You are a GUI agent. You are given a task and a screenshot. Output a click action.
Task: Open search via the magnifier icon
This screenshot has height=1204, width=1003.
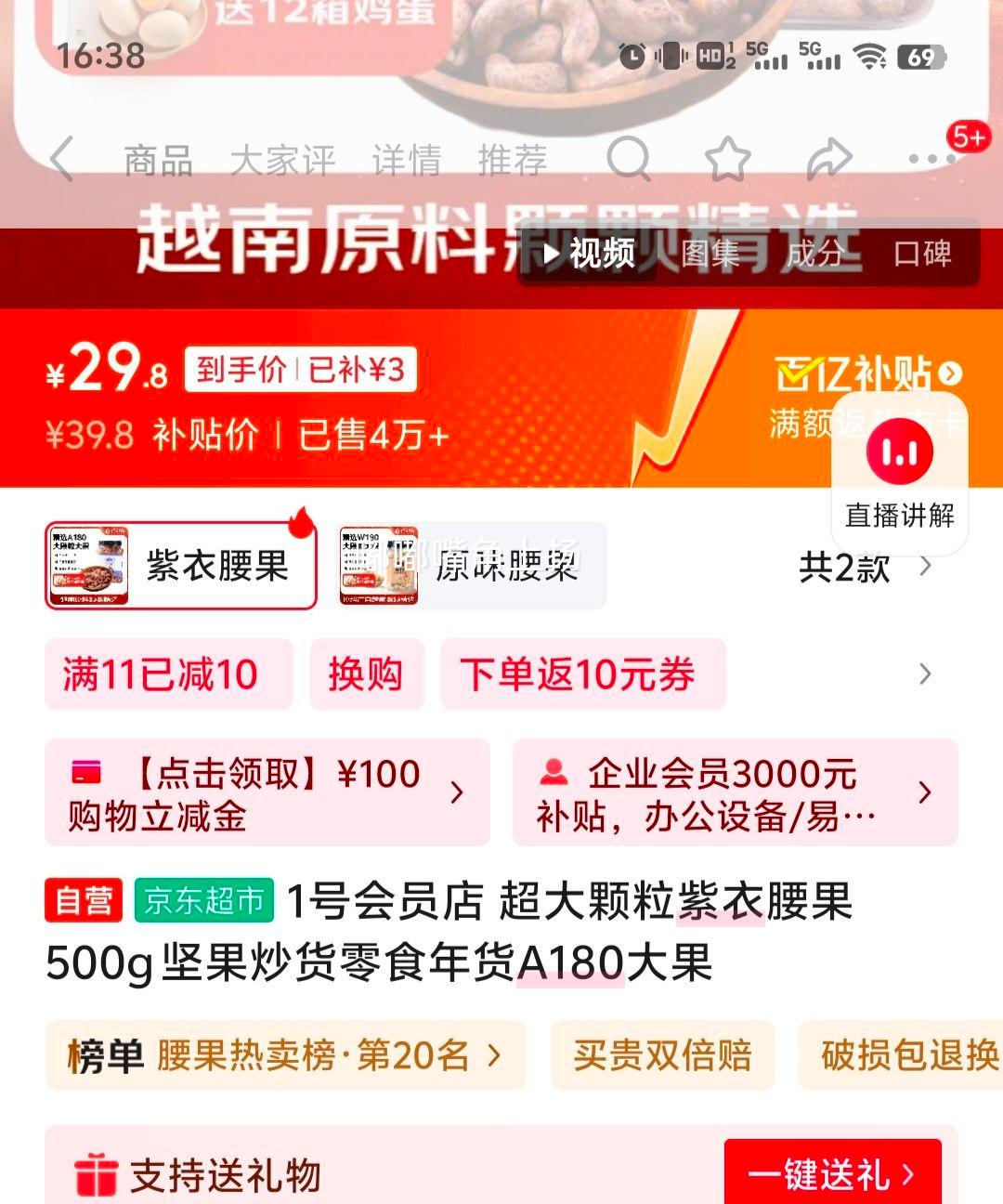629,159
